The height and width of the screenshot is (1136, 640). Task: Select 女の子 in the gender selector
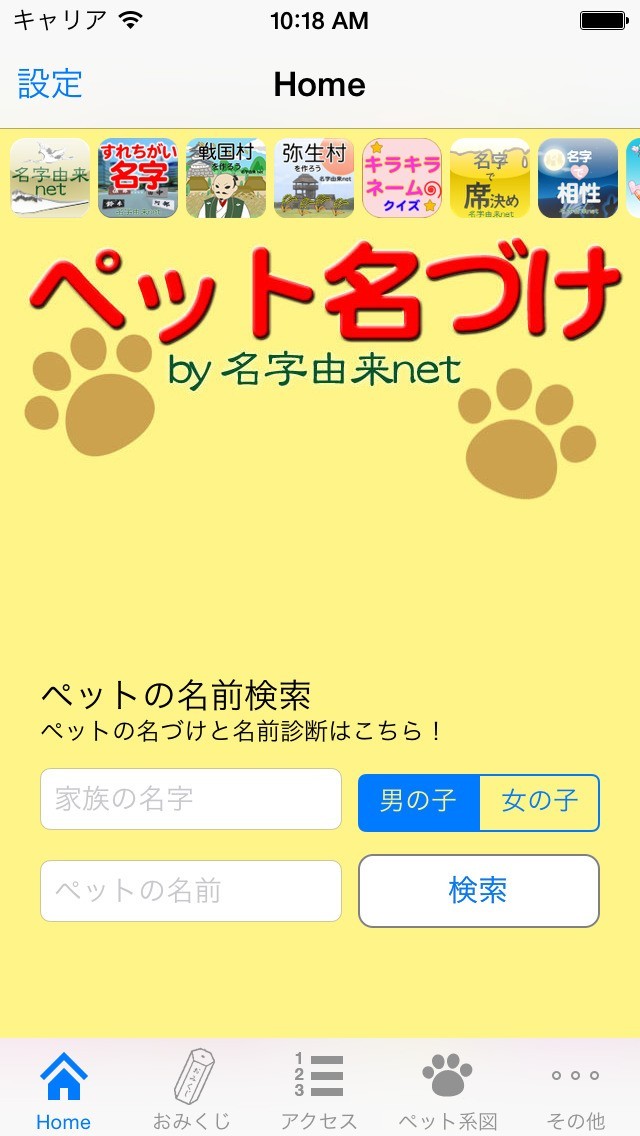(539, 803)
